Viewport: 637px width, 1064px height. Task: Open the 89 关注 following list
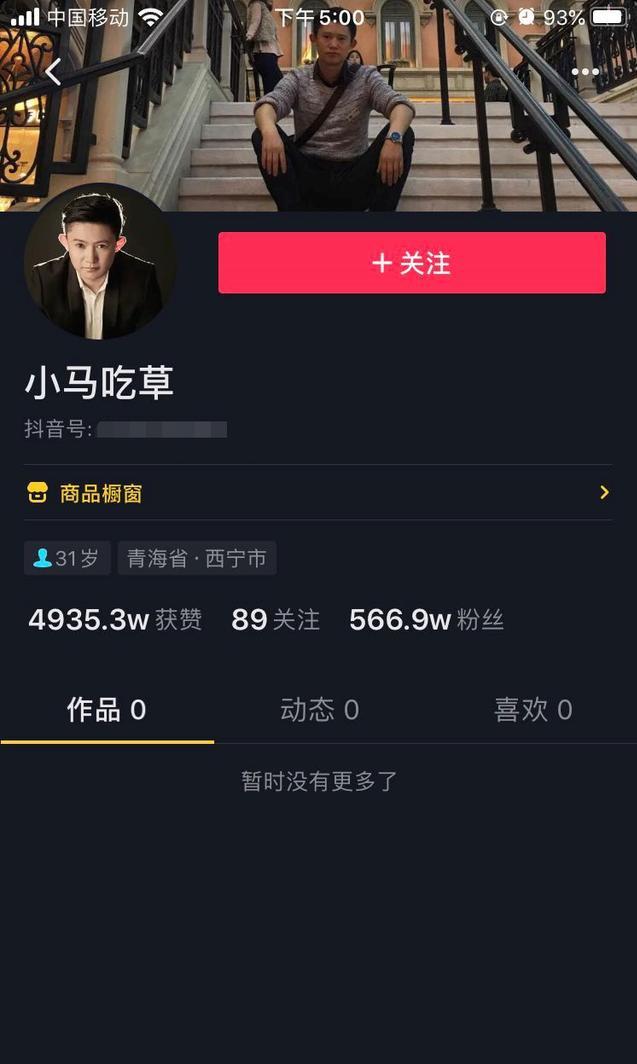click(x=275, y=620)
